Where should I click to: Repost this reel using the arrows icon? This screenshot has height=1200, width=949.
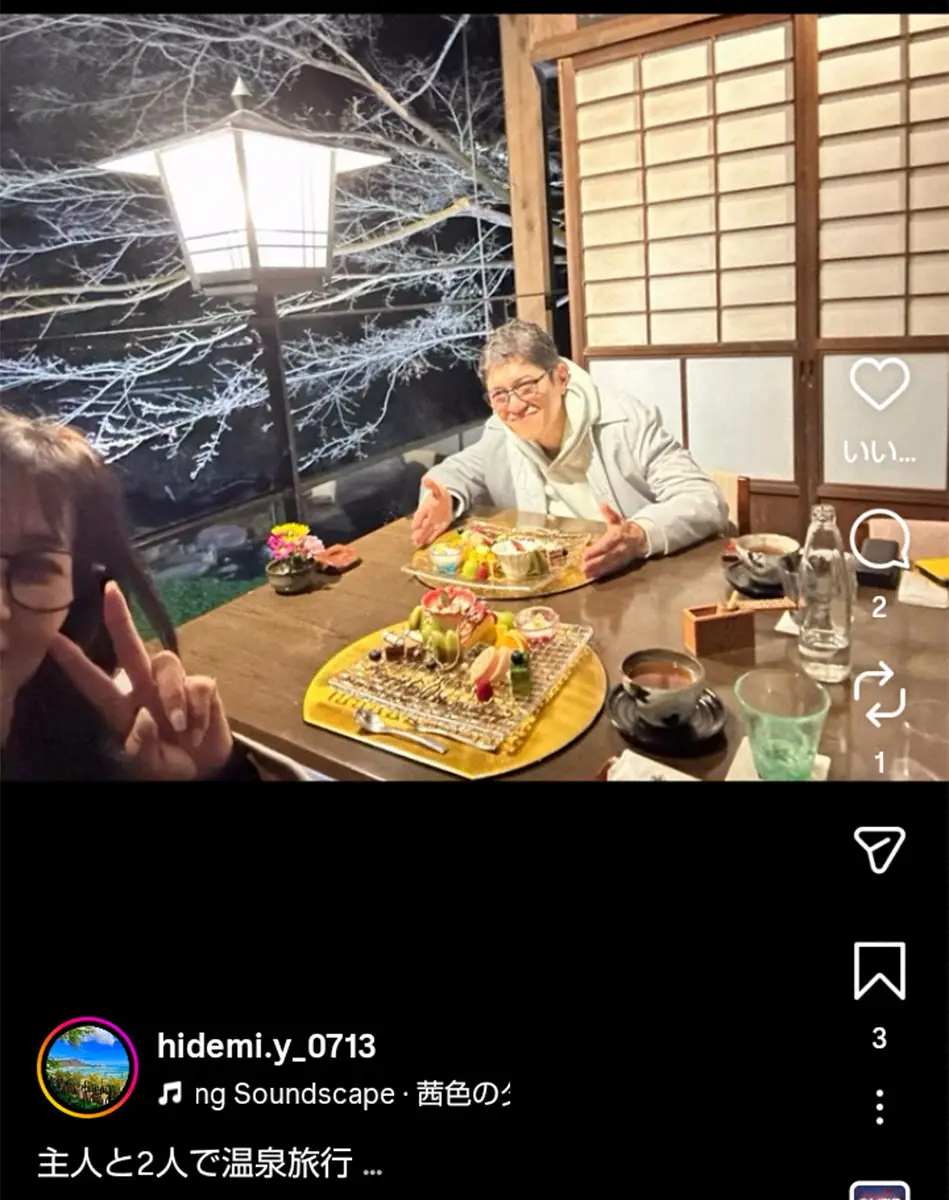879,695
